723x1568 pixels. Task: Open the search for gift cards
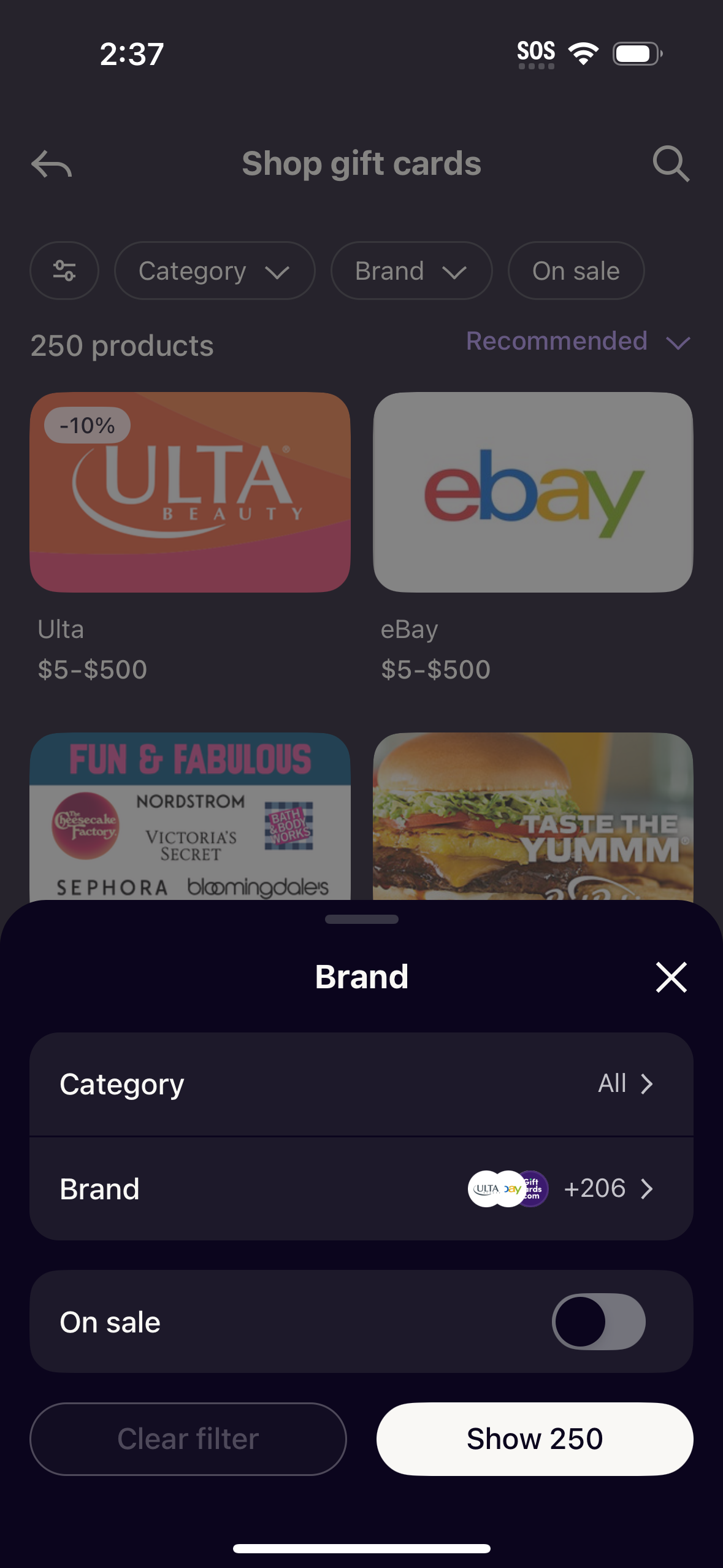tap(671, 163)
